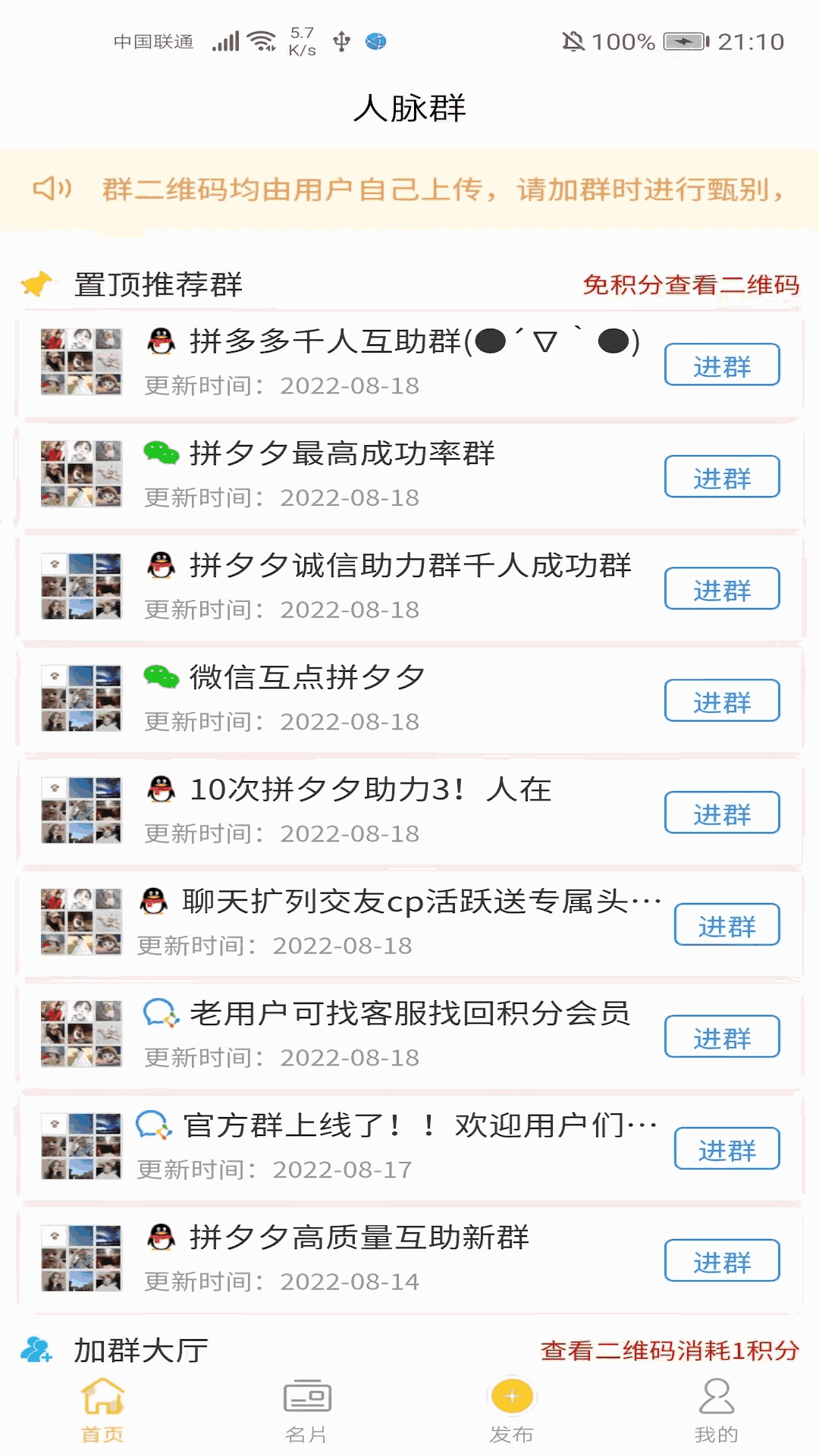Tap 进群 next to 微信互点拼夕夕
819x1456 pixels.
pos(722,701)
